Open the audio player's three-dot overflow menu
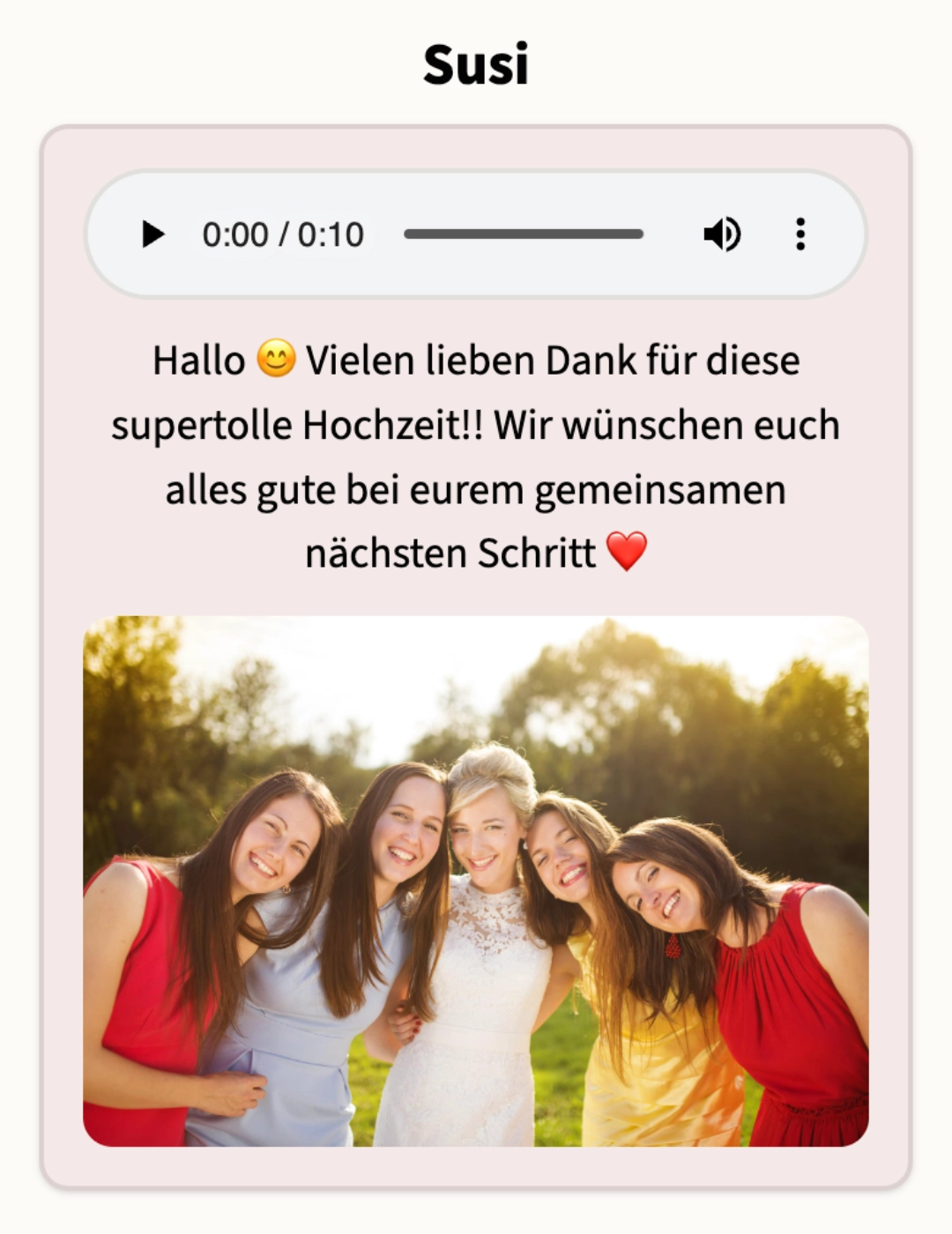 click(x=800, y=233)
